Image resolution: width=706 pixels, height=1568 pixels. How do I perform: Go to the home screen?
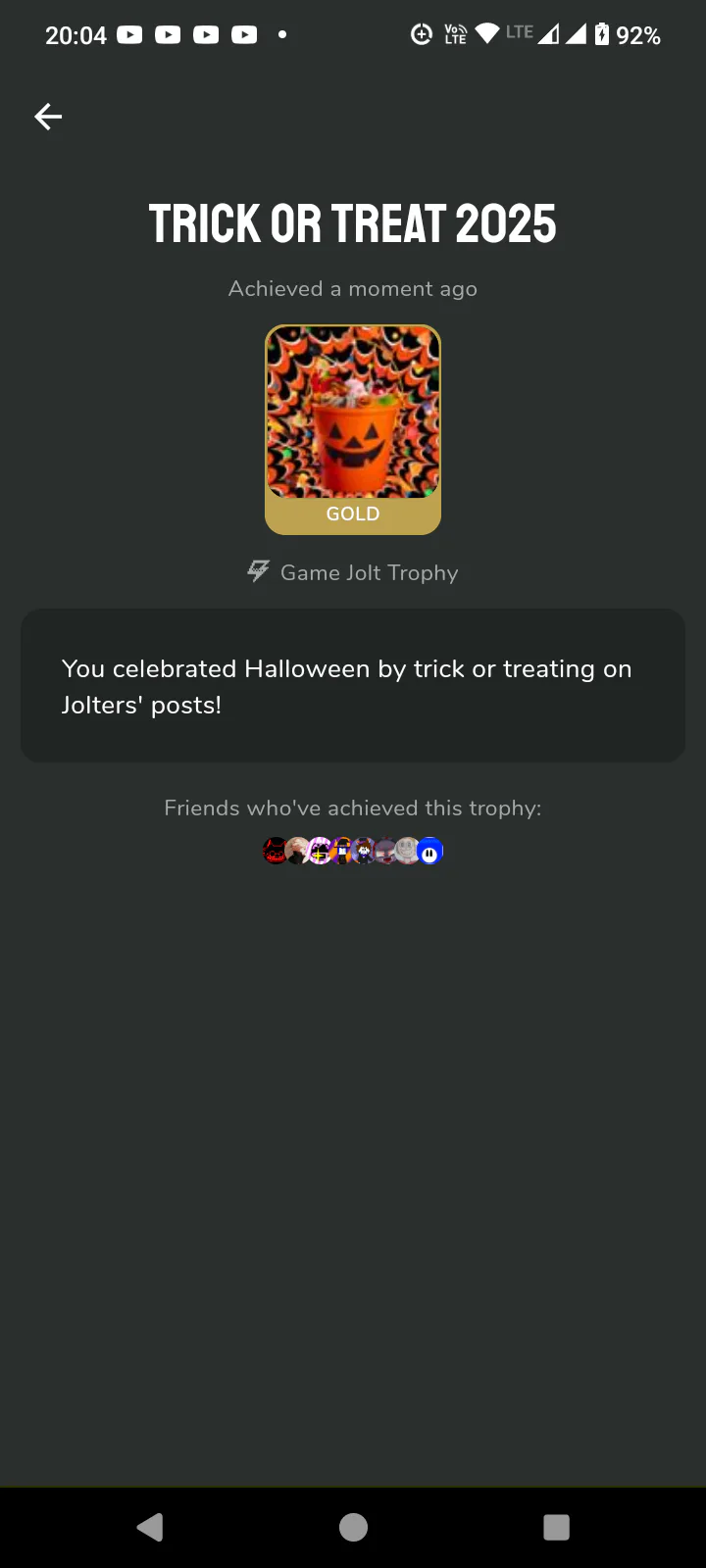[x=353, y=1527]
